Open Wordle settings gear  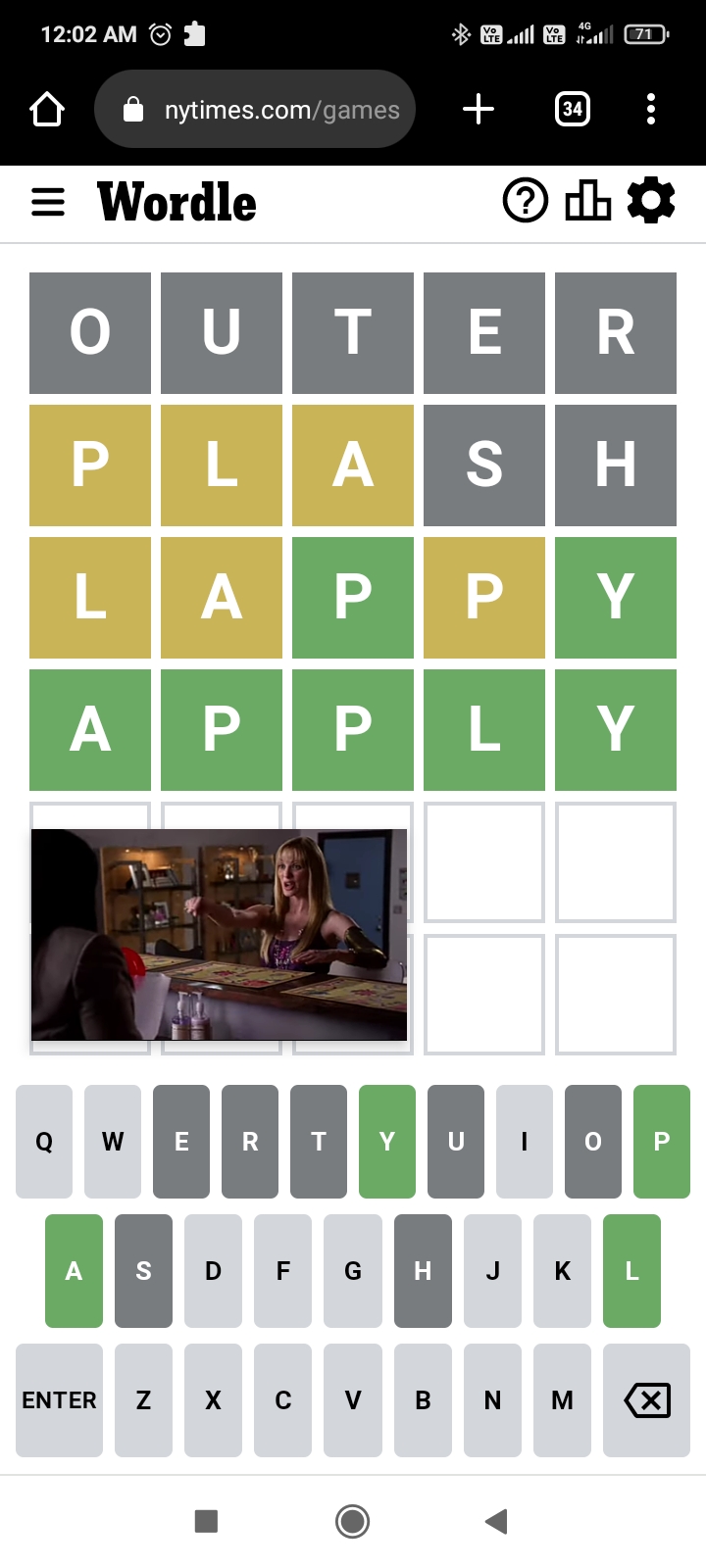click(651, 202)
